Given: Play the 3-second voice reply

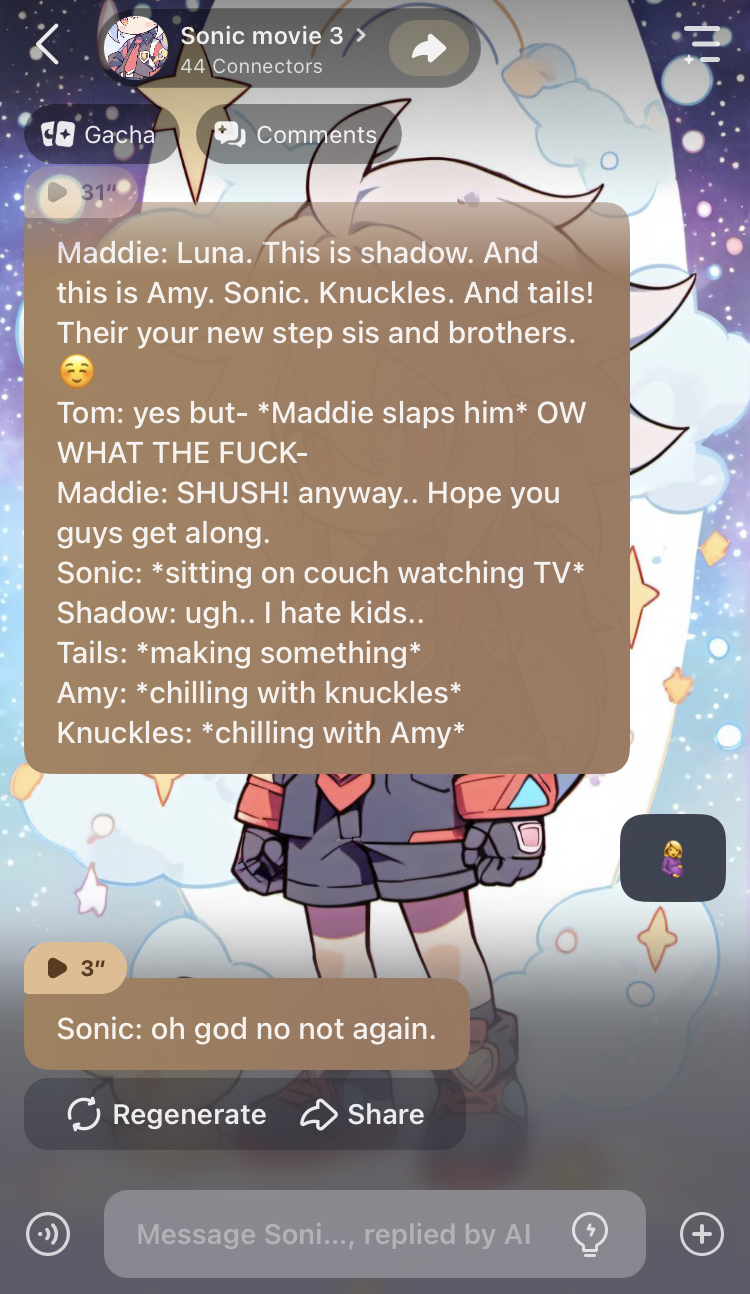Looking at the screenshot, I should pos(76,968).
